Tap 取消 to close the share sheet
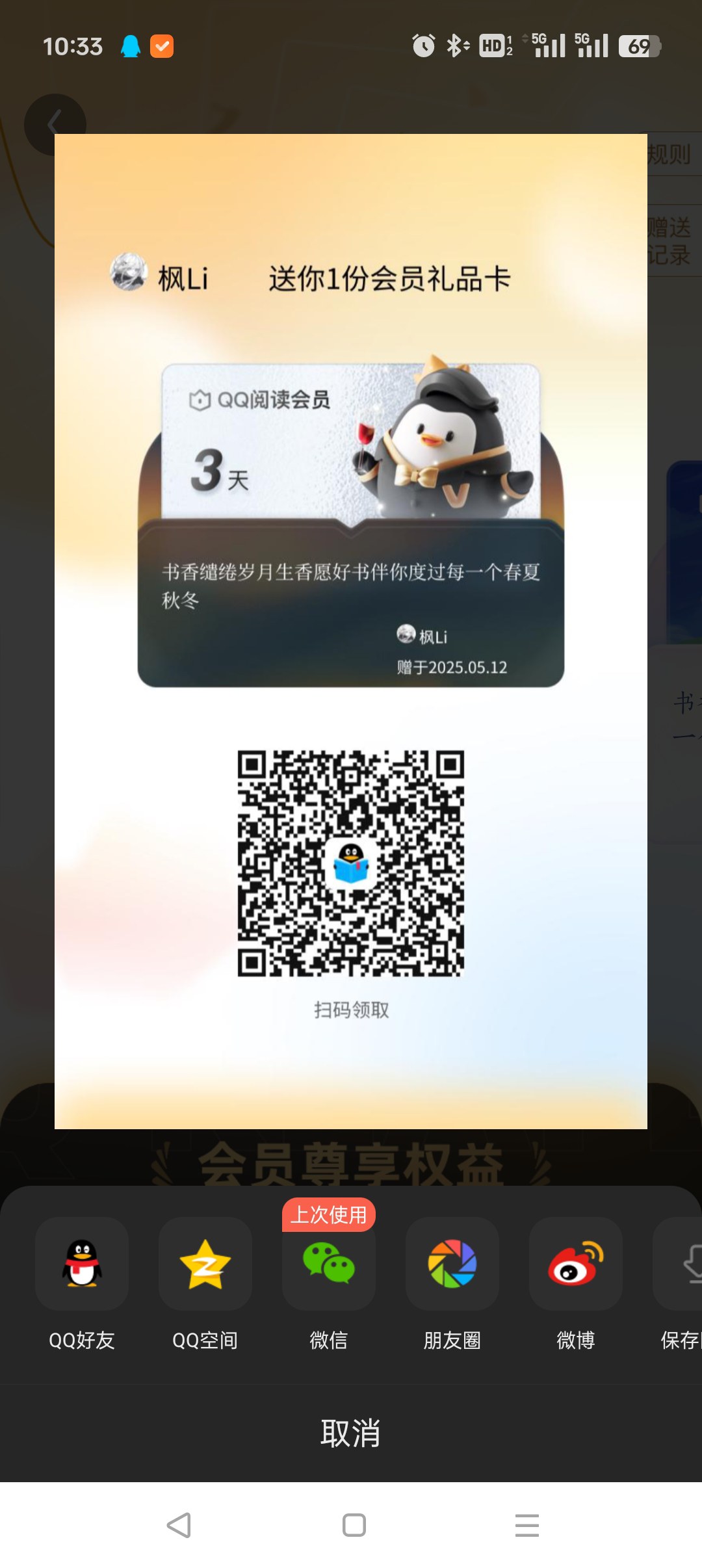This screenshot has height=1568, width=702. (351, 1433)
